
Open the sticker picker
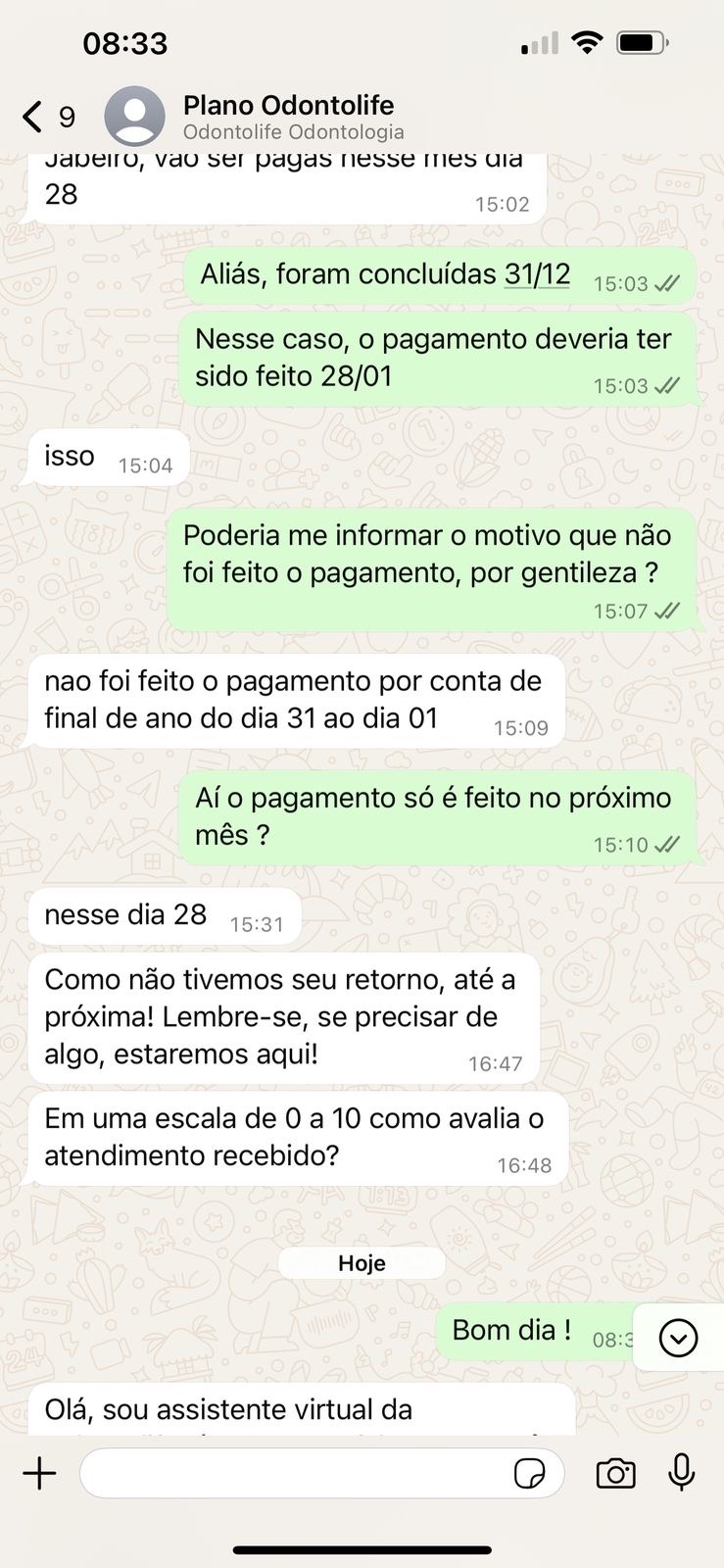pyautogui.click(x=530, y=1473)
